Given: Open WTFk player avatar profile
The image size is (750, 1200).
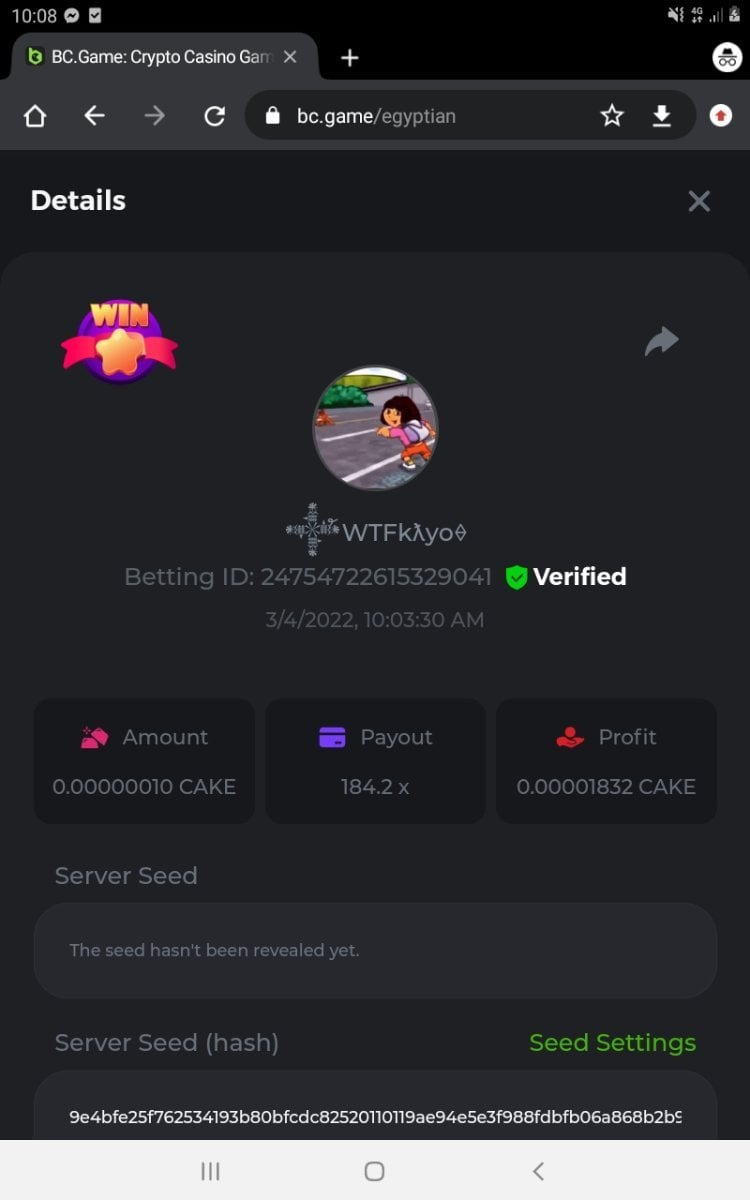Looking at the screenshot, I should [x=375, y=427].
